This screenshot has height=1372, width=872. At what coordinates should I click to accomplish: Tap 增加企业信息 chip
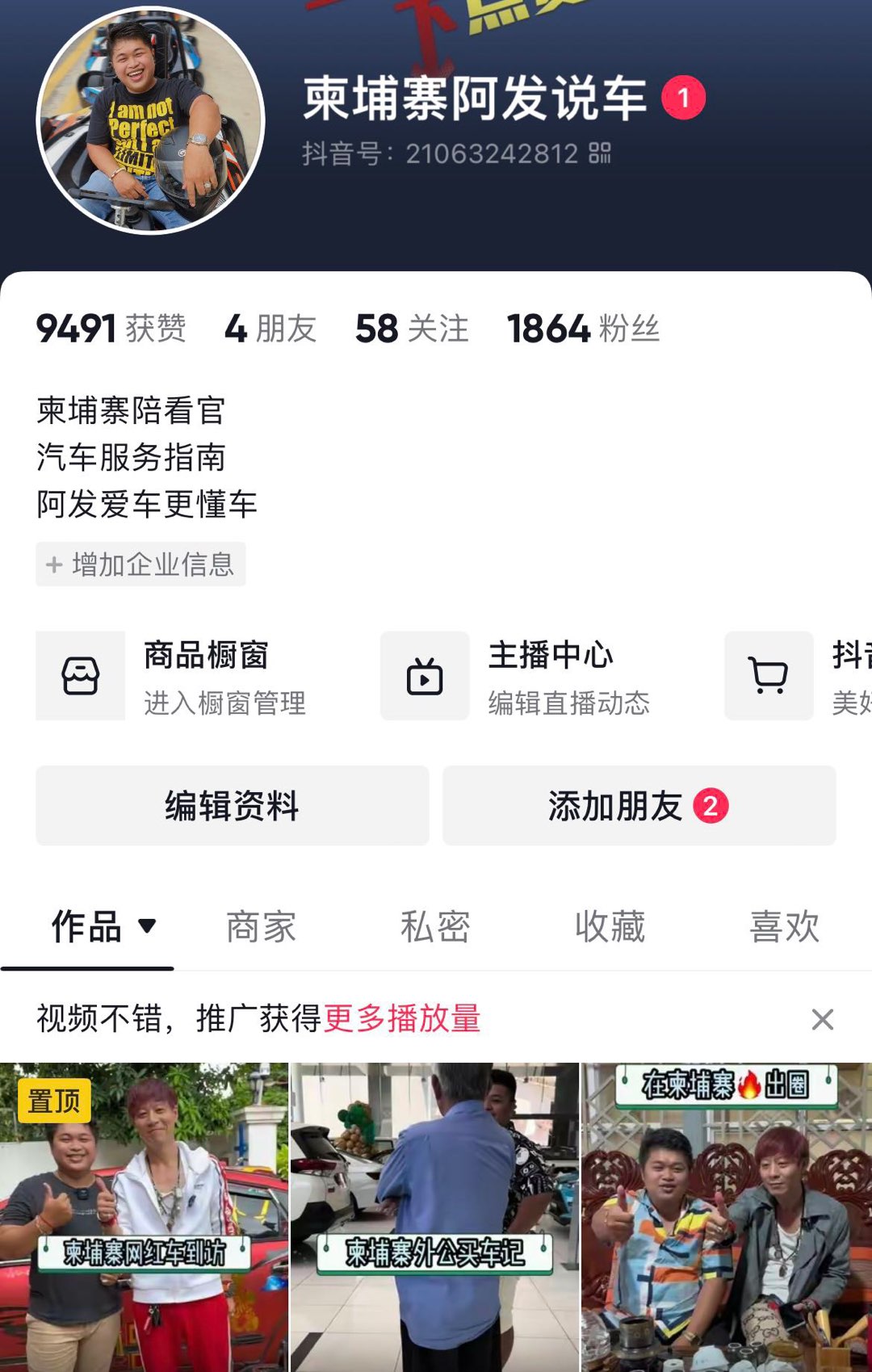tap(141, 564)
